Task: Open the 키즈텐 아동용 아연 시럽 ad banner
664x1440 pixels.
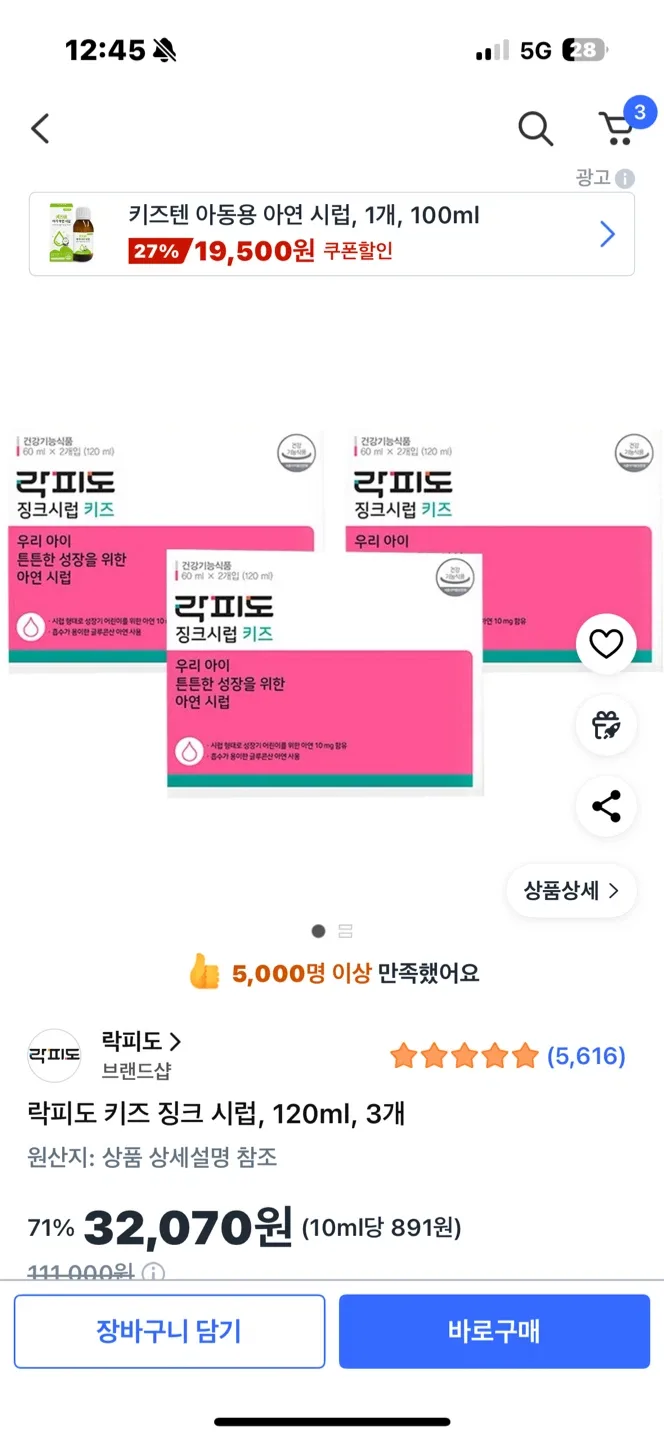Action: pyautogui.click(x=332, y=234)
